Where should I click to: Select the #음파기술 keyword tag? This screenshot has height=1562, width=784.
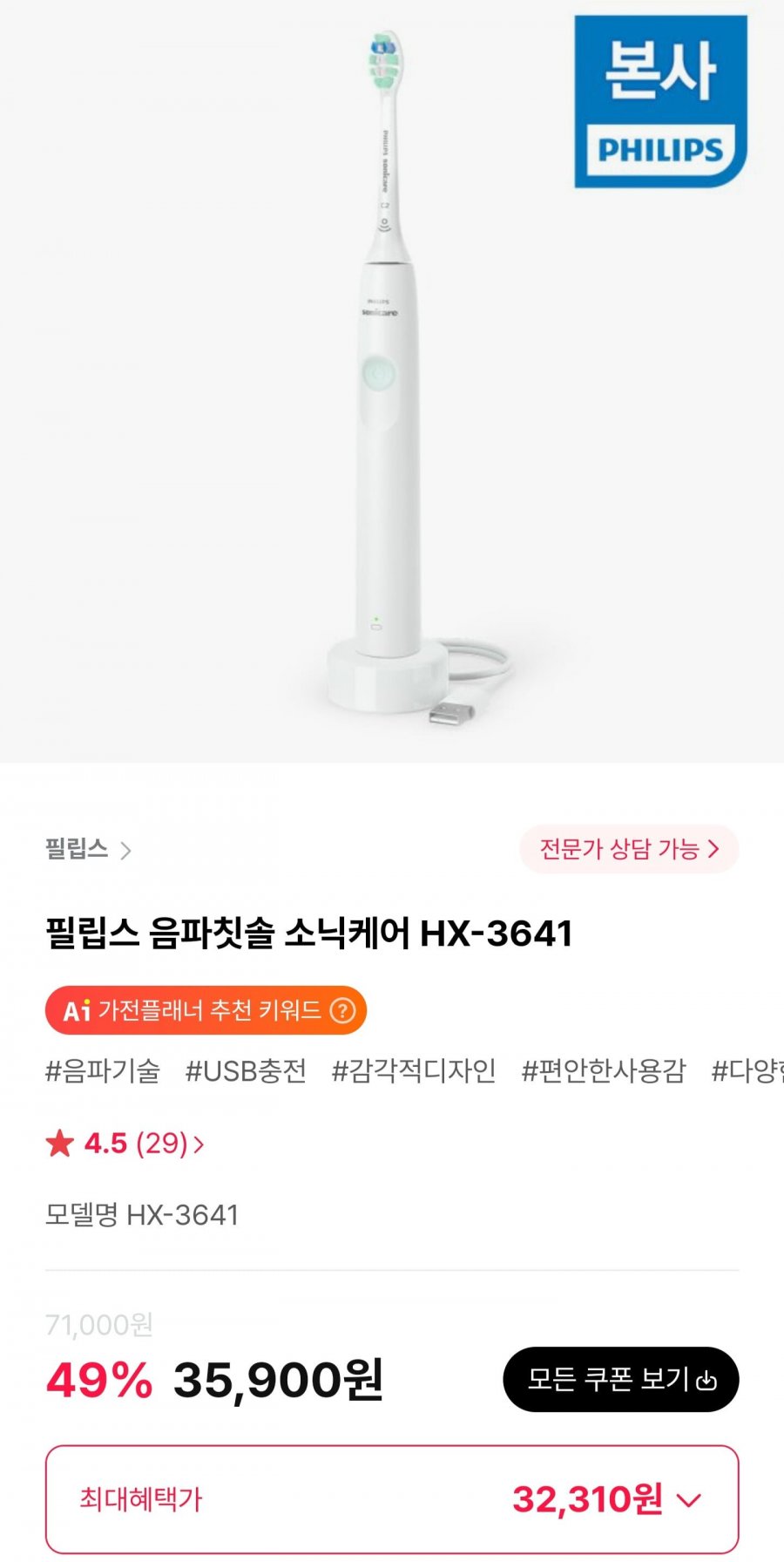pos(103,1071)
